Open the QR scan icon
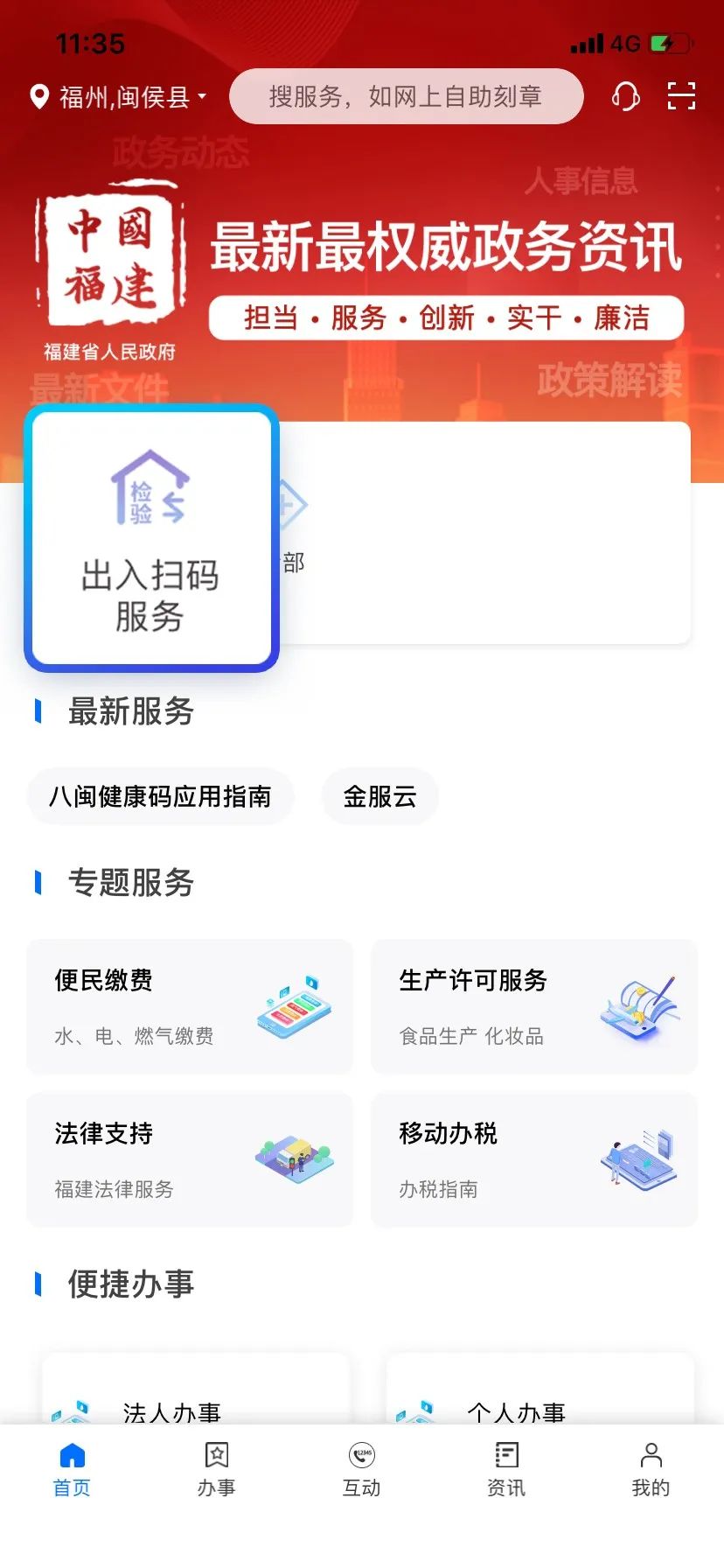Screen dimensions: 724x1568 (681, 96)
